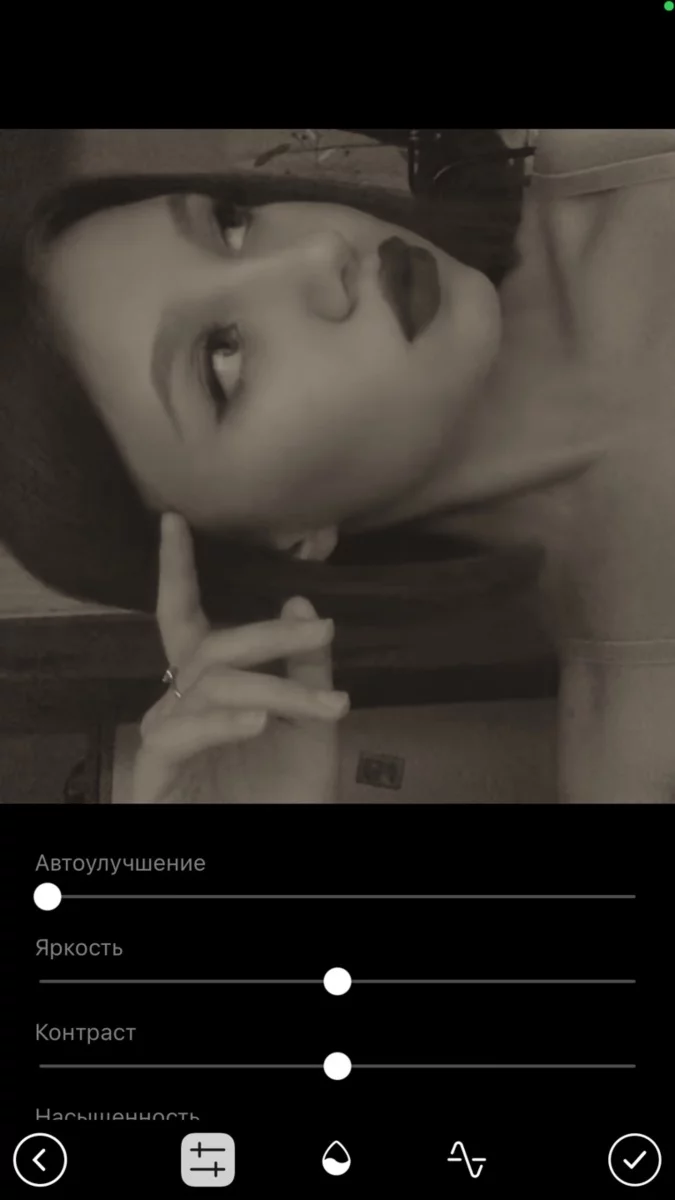
Task: Tap the Яркость slider handle
Action: coord(338,982)
